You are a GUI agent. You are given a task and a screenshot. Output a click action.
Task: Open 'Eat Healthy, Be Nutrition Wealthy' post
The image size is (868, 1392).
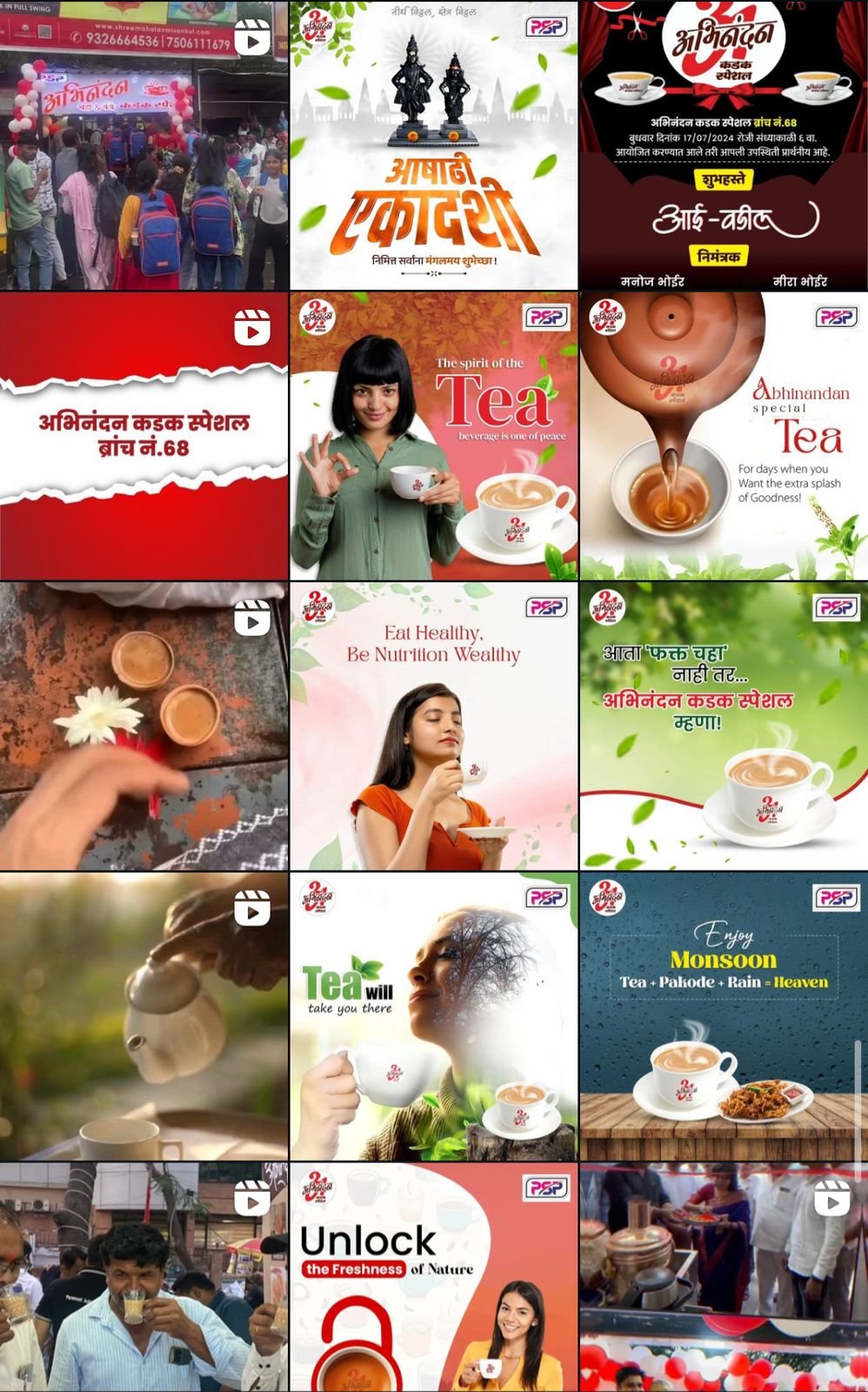(433, 726)
